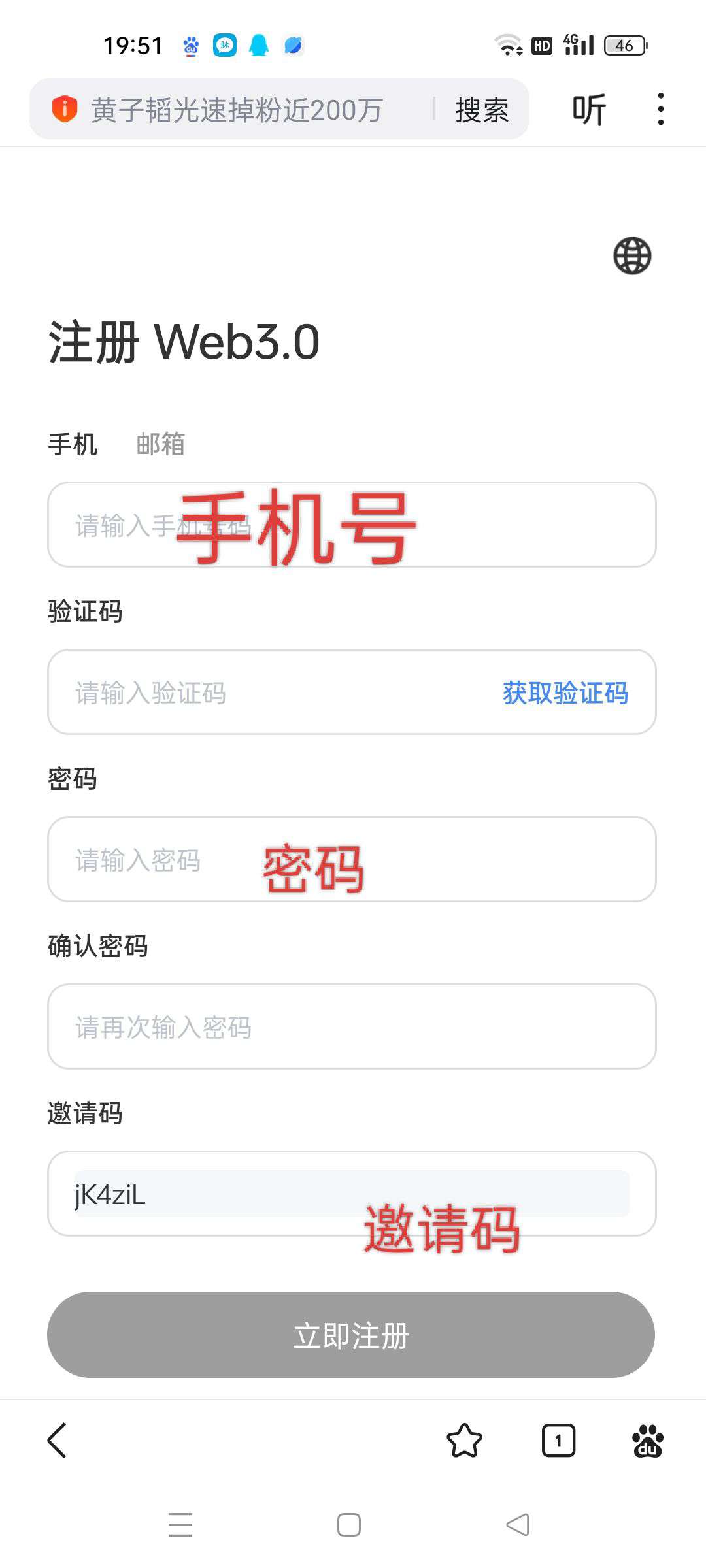706x1568 pixels.
Task: Open the browser tabs switcher
Action: (558, 1440)
